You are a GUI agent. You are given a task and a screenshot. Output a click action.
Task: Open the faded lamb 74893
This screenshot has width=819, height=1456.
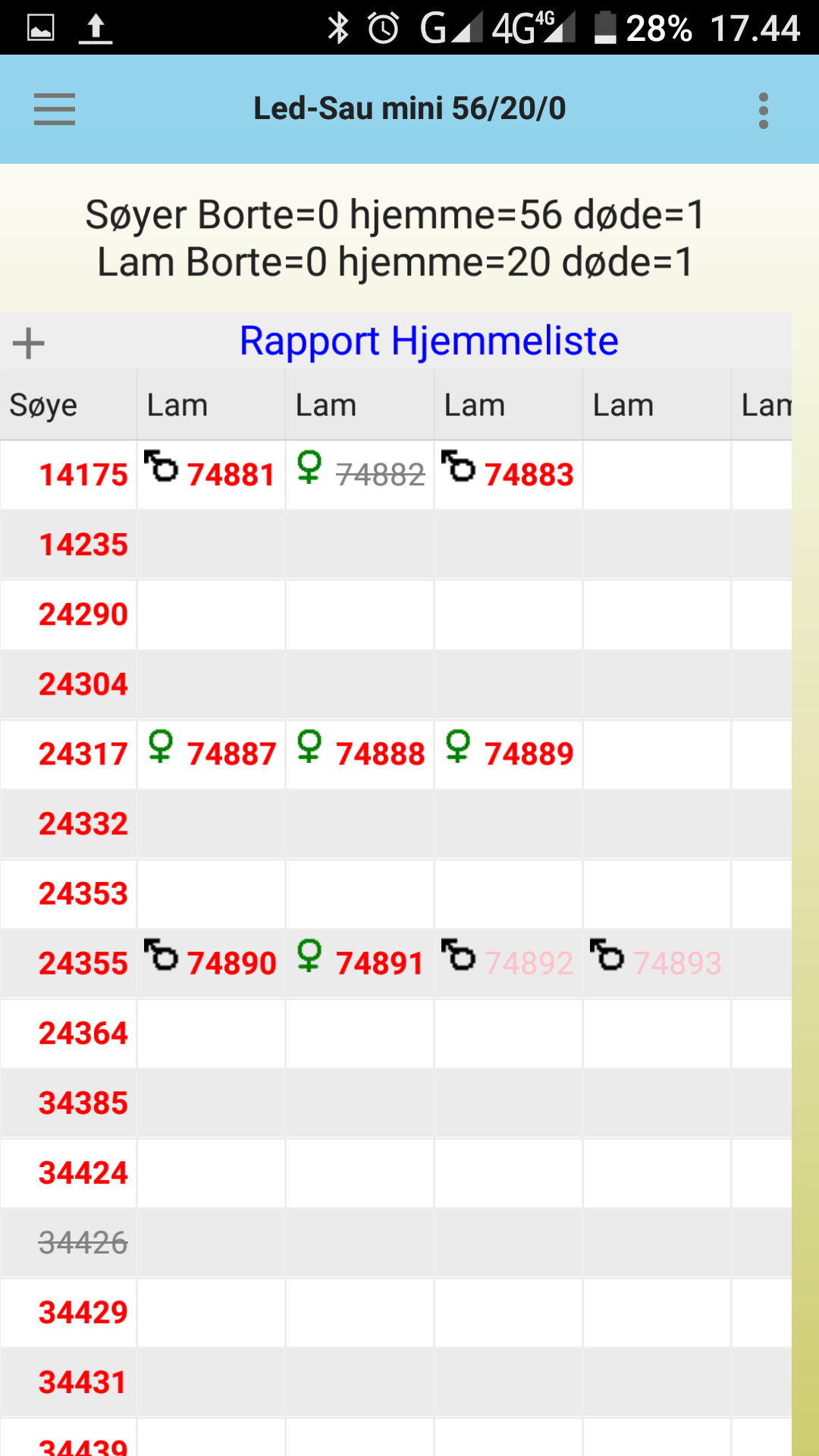(677, 964)
